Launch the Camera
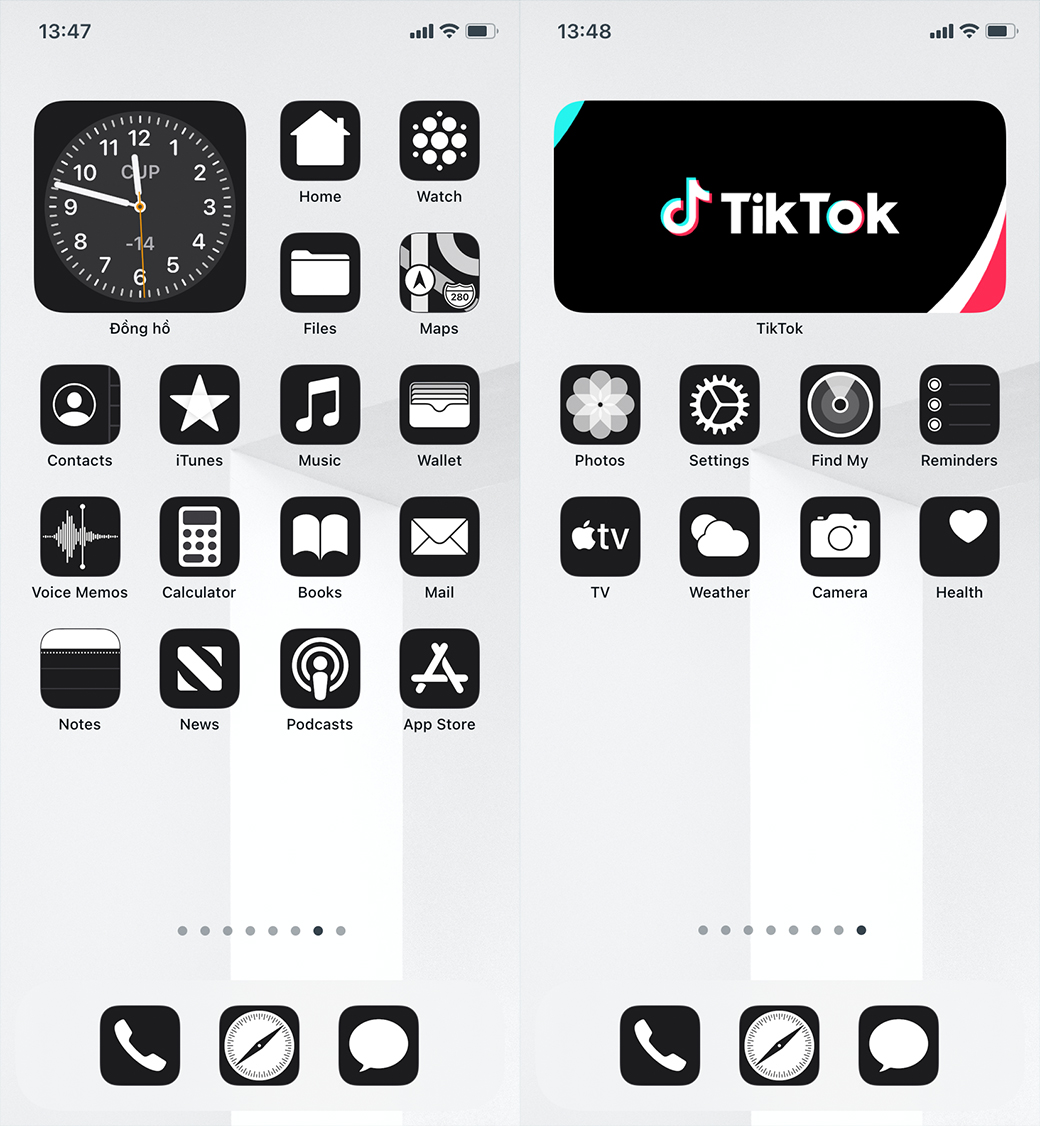Screen dimensions: 1040x1126 point(840,537)
